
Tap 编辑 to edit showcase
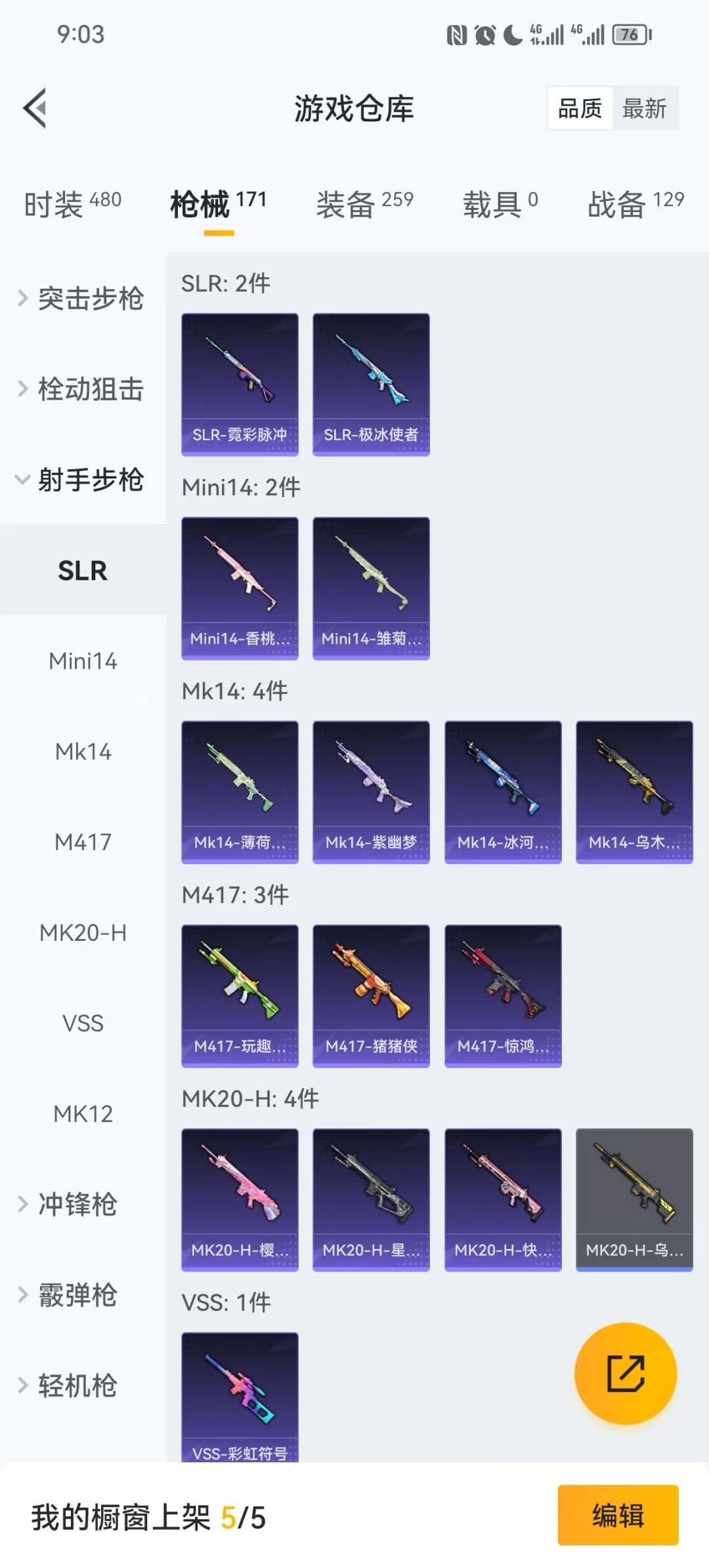tap(618, 1515)
